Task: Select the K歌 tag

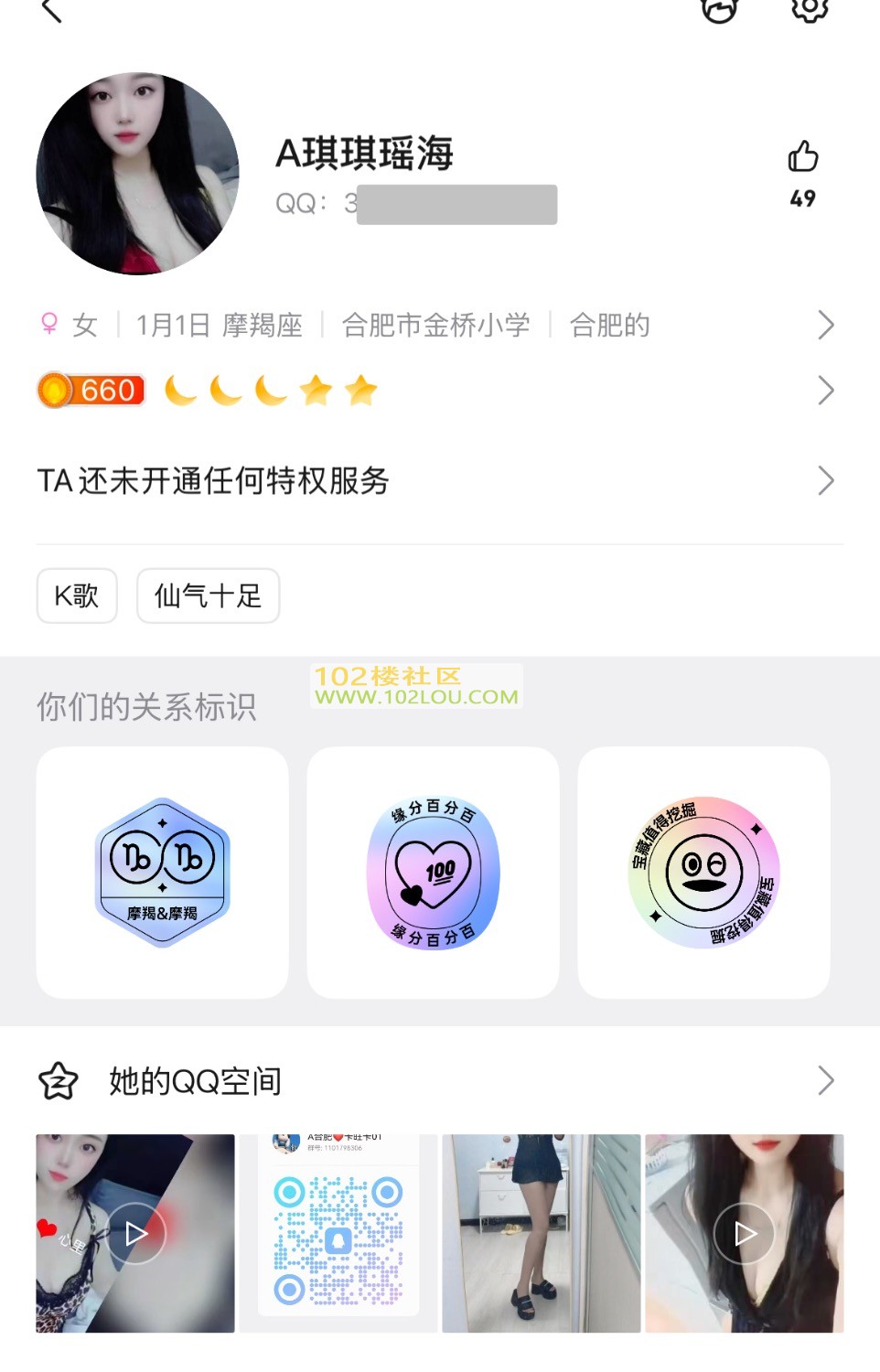Action: click(x=77, y=596)
